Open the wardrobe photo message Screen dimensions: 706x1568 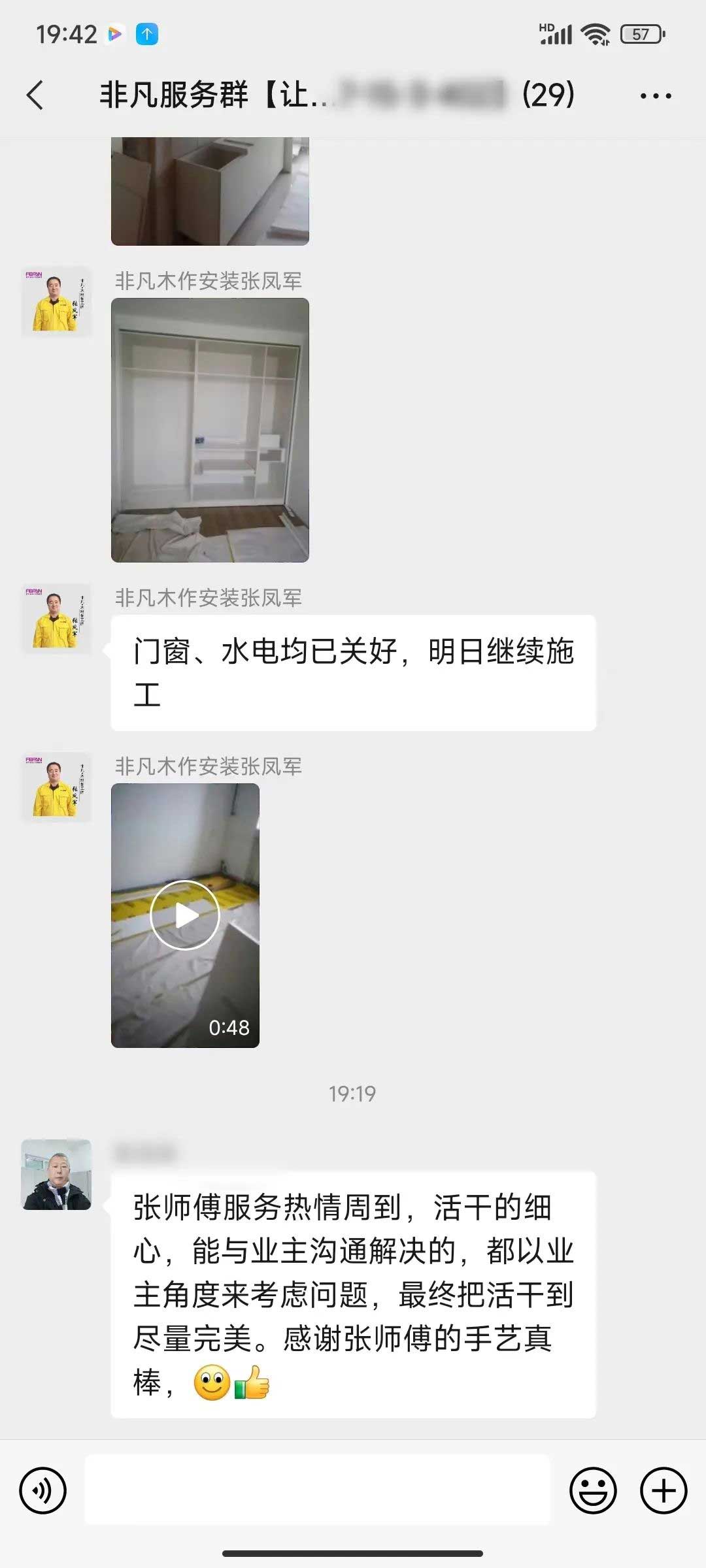210,430
